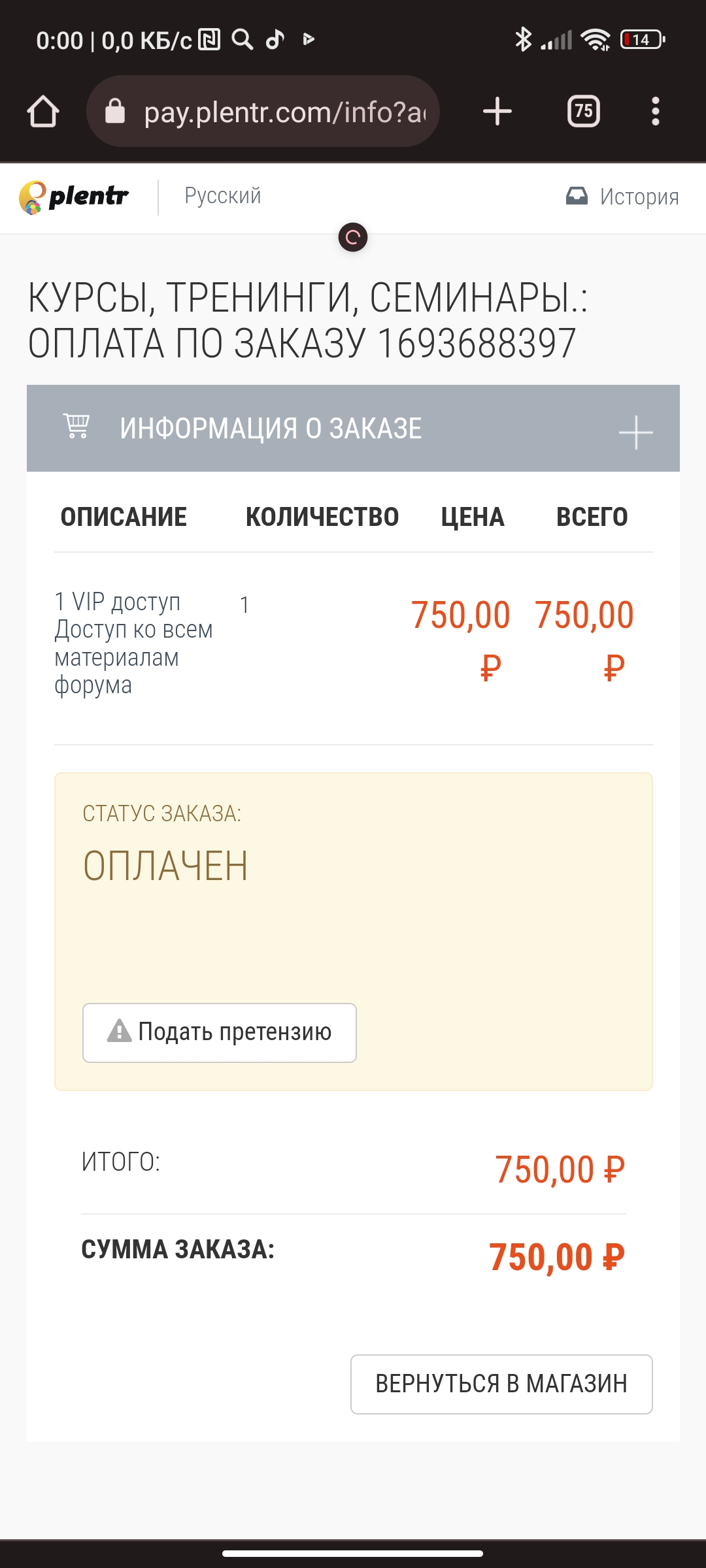Go to the browser home page
Image resolution: width=706 pixels, height=1568 pixels.
click(43, 111)
